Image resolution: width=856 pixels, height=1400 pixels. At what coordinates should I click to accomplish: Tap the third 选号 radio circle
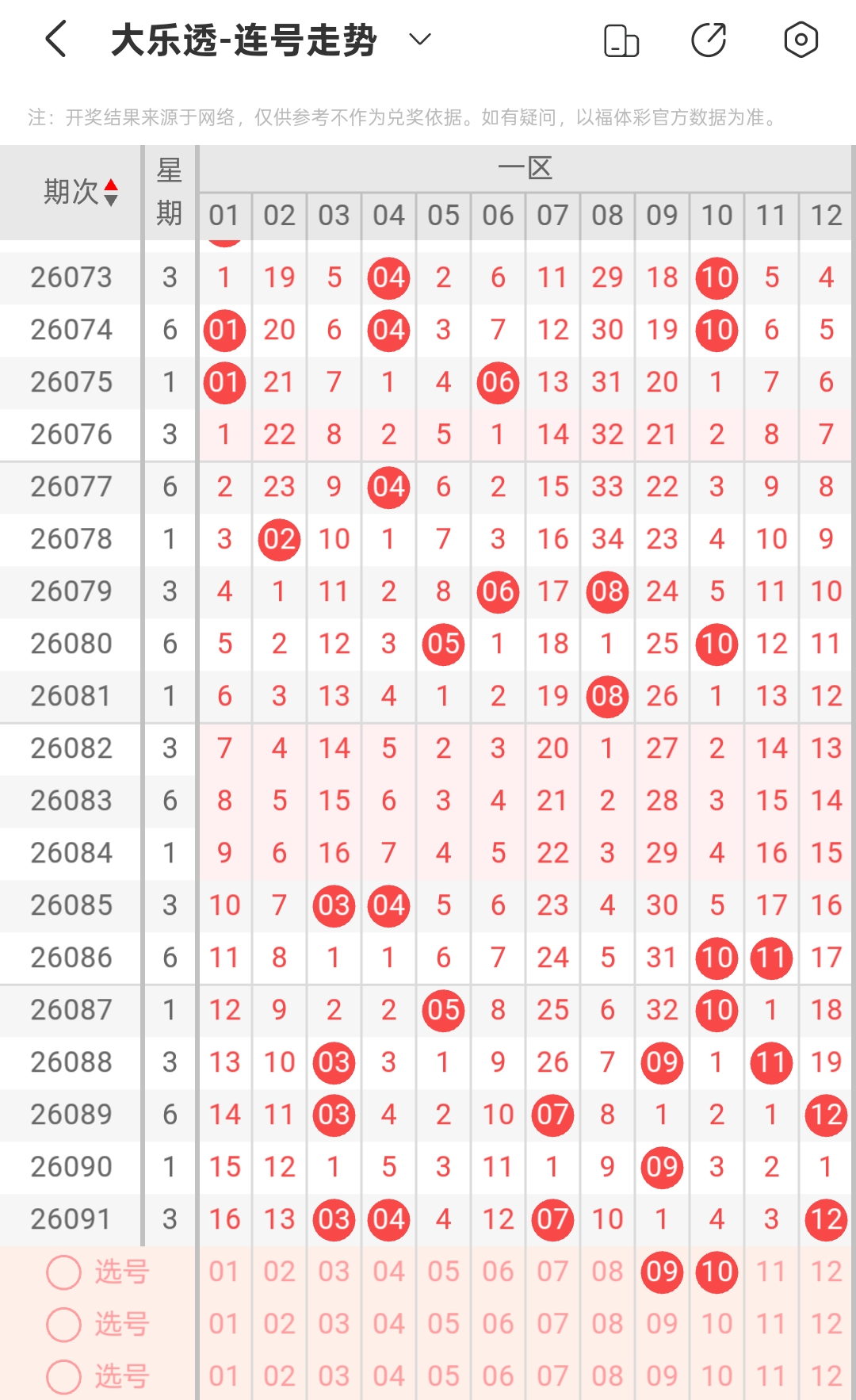64,1377
